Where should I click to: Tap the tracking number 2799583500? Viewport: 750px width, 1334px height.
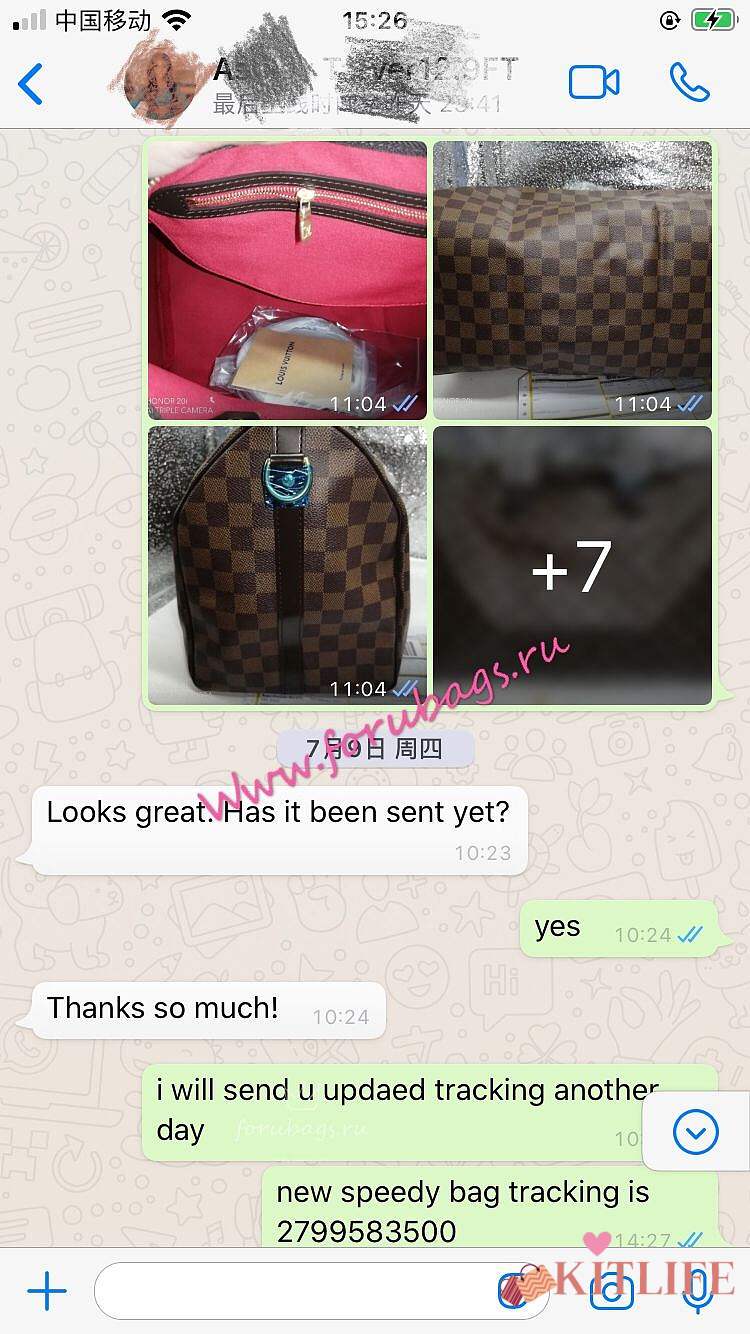coord(366,1231)
